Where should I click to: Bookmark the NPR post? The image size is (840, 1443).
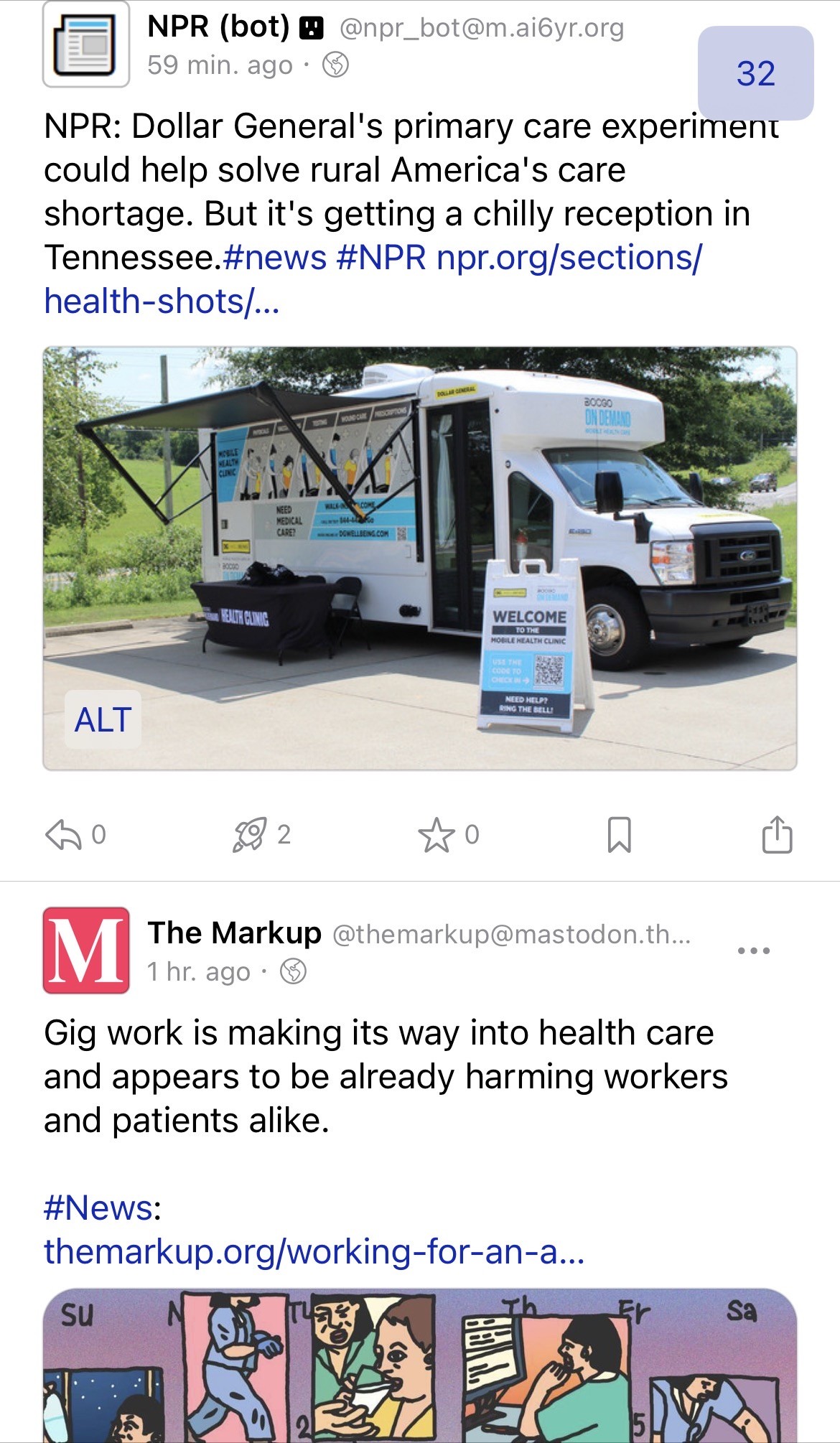619,834
